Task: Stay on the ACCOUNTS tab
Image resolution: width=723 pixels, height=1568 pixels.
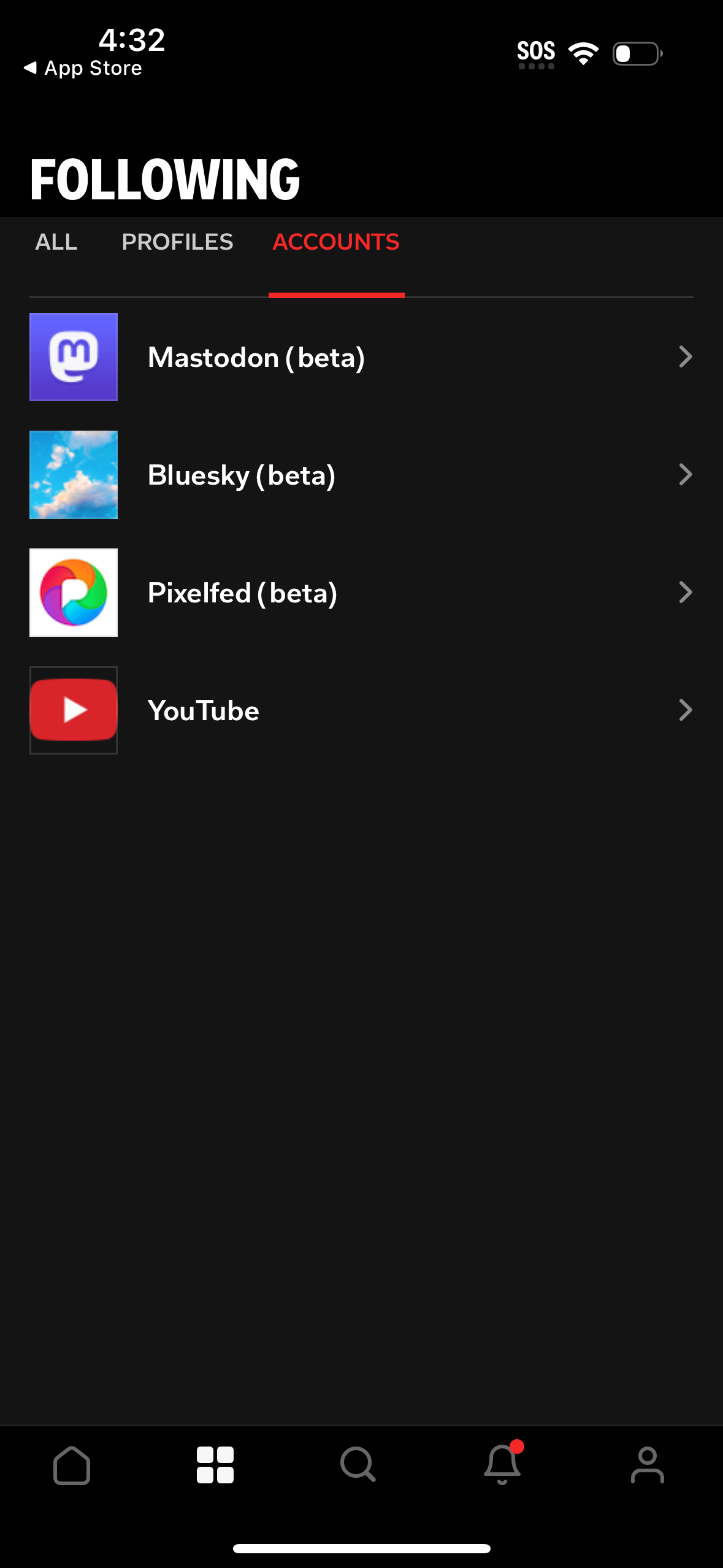Action: 335,242
